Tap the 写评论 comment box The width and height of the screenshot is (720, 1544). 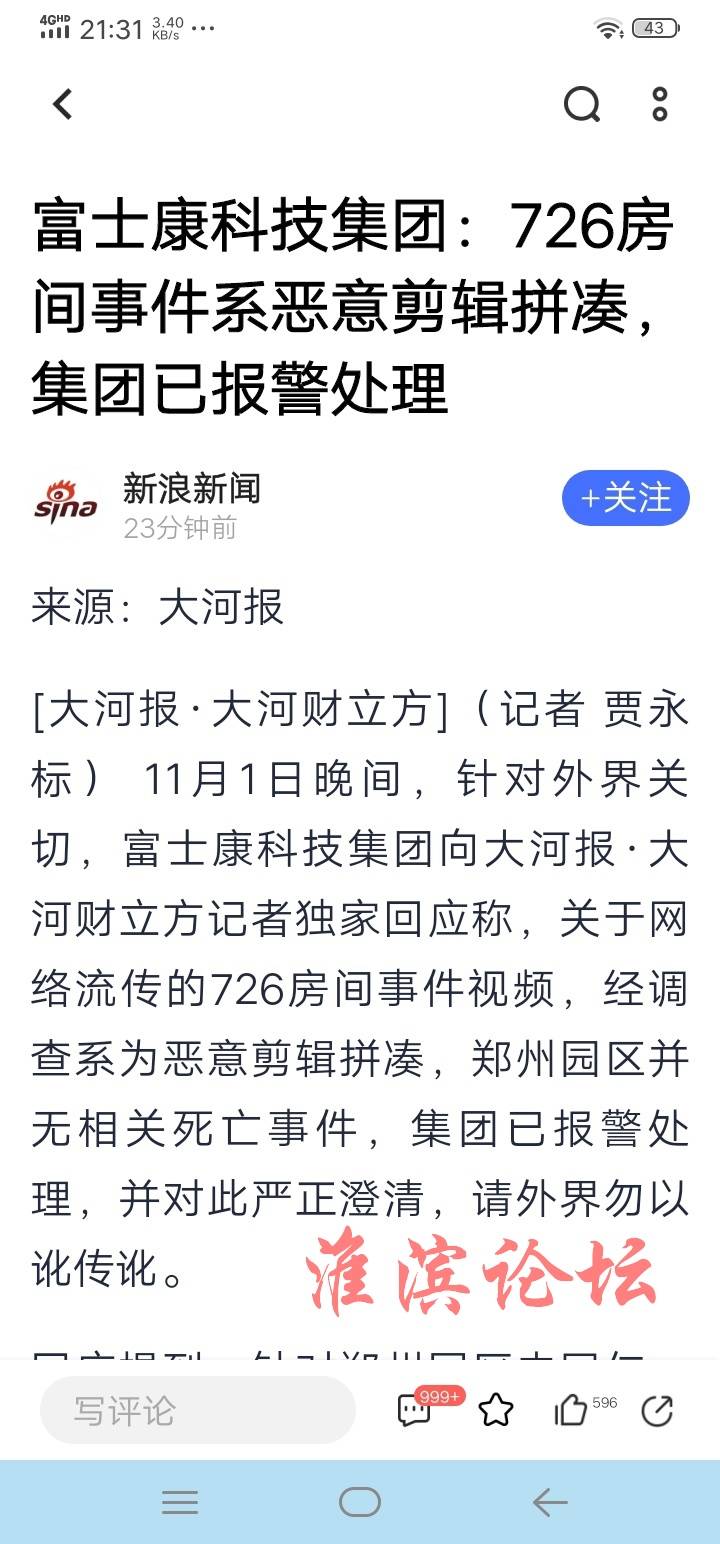198,1410
